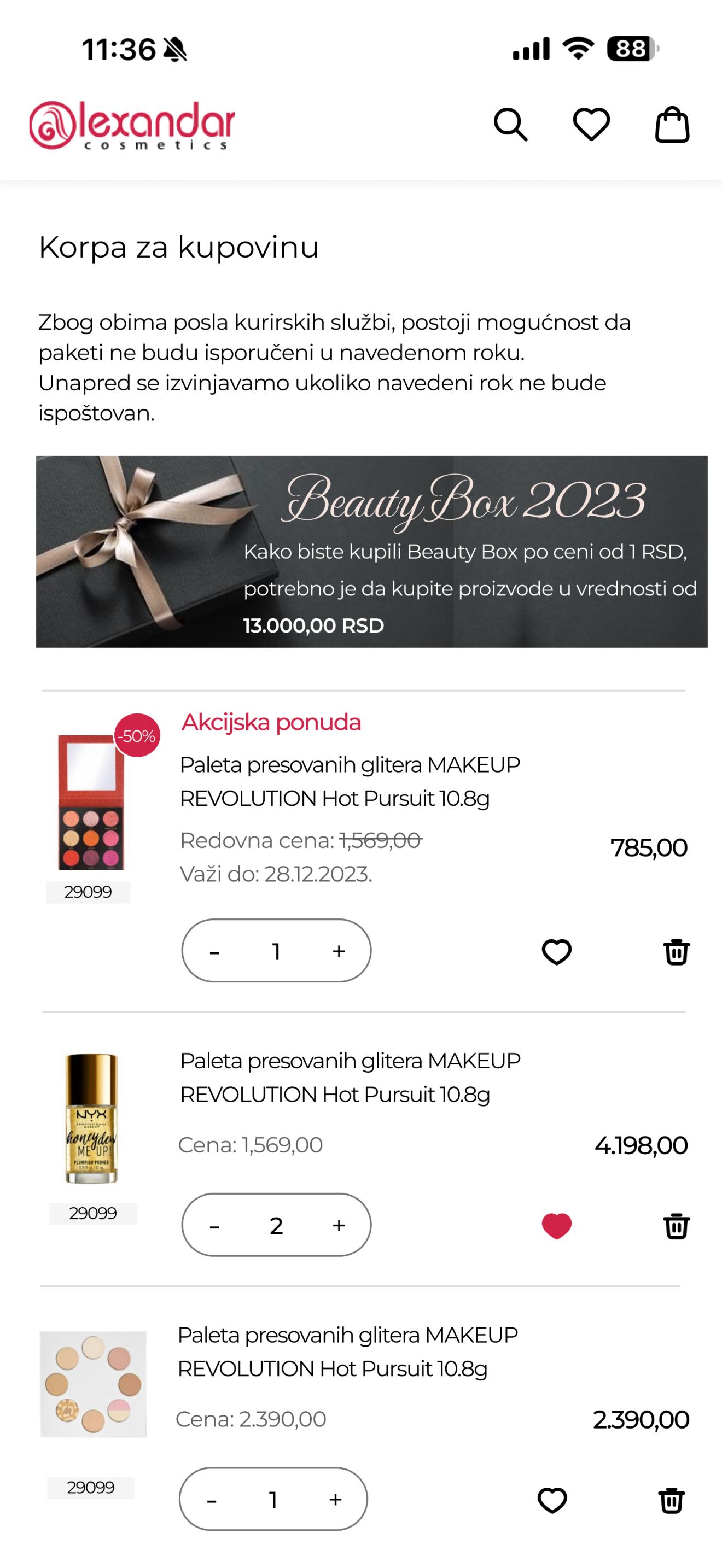Remove the 4.198,00 item from favorites
The width and height of the screenshot is (722, 1568).
coord(556,1226)
